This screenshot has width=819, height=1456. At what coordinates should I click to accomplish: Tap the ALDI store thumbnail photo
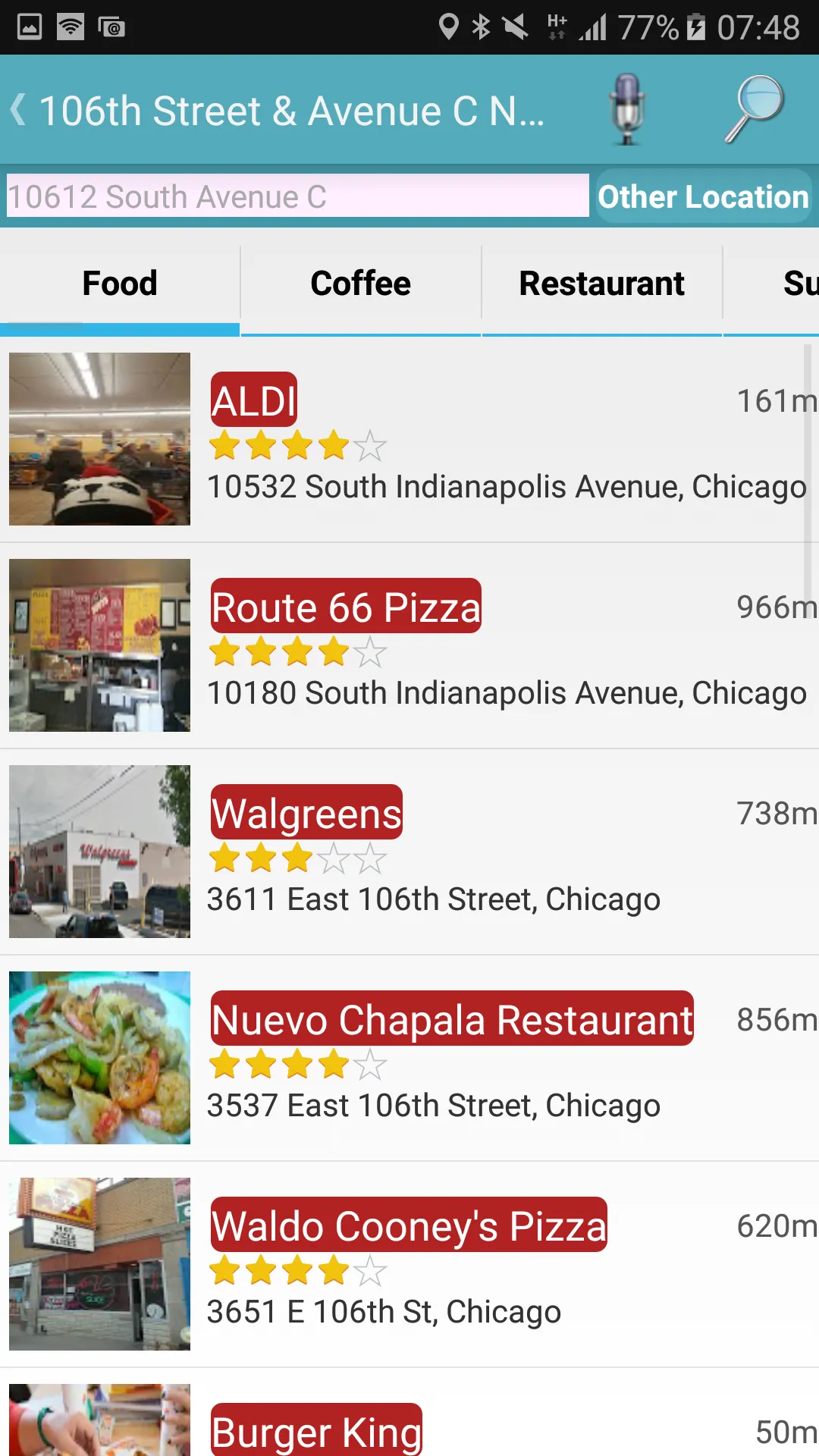pyautogui.click(x=99, y=438)
